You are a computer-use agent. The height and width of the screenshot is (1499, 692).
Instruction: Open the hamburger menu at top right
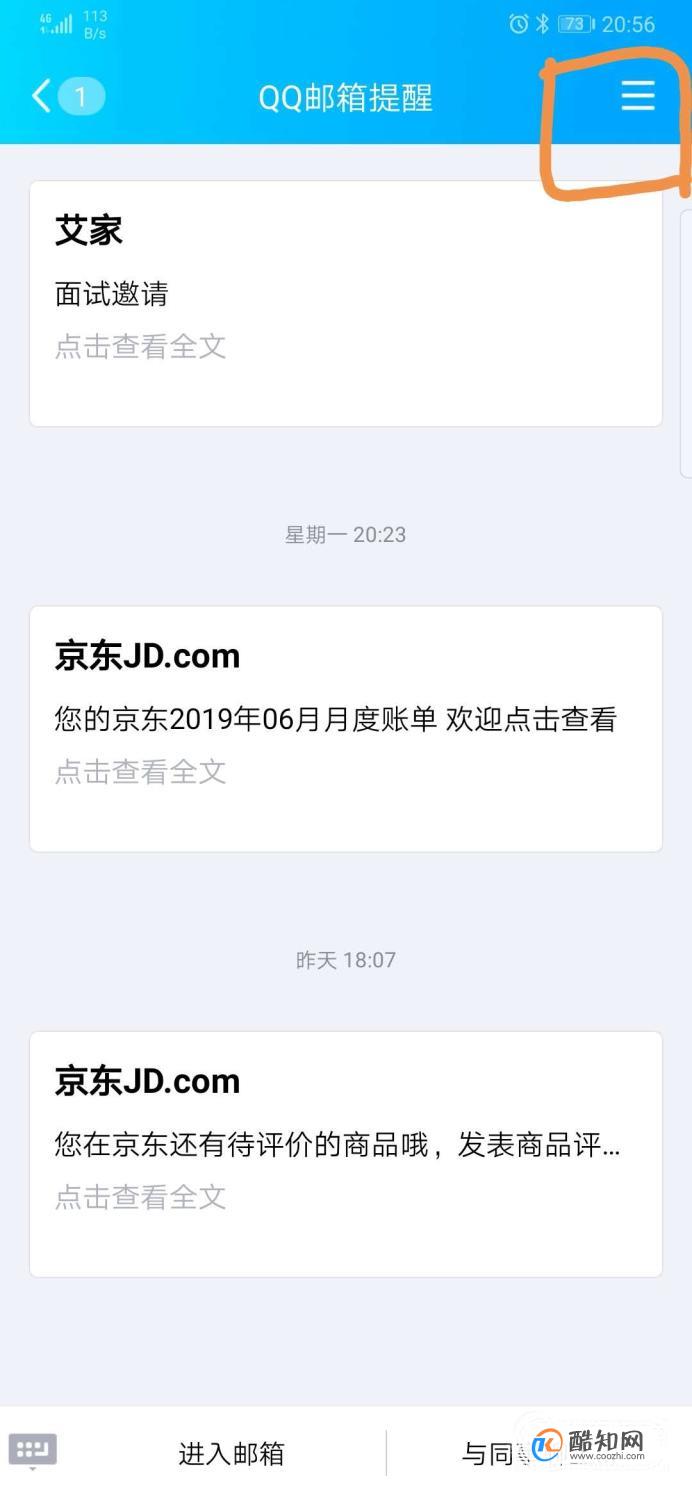coord(638,96)
